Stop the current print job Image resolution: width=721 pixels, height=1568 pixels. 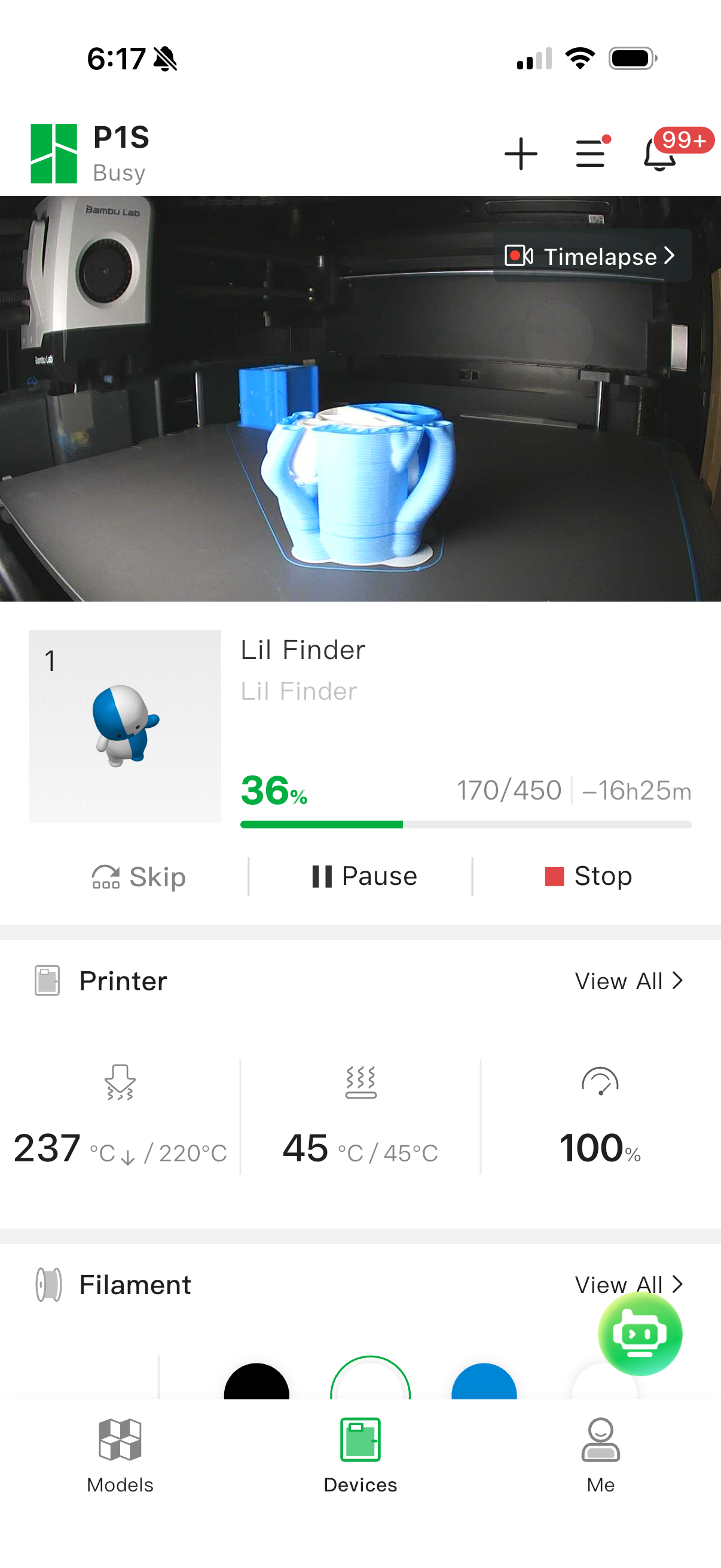click(588, 877)
